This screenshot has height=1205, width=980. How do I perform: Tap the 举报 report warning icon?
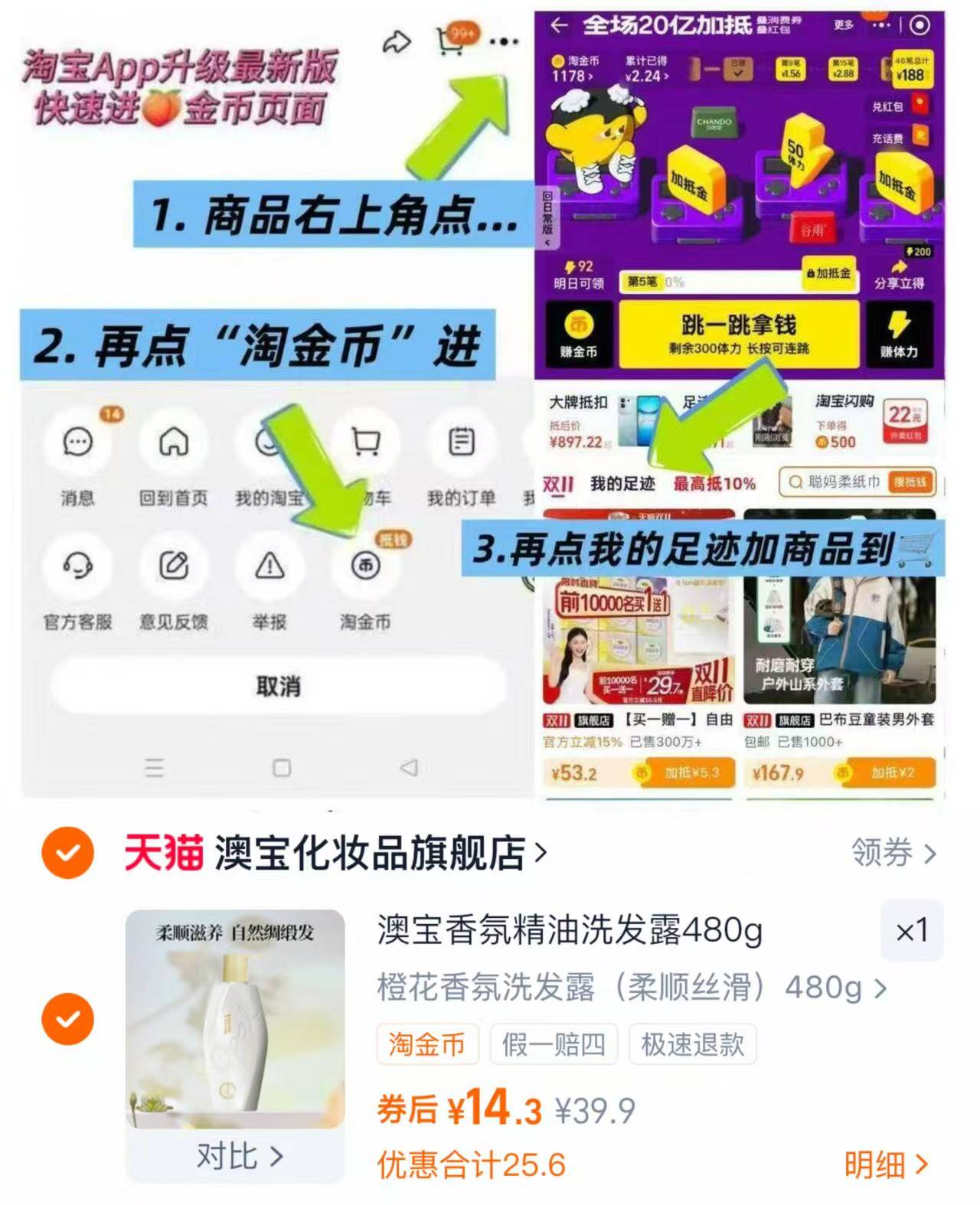pyautogui.click(x=269, y=567)
